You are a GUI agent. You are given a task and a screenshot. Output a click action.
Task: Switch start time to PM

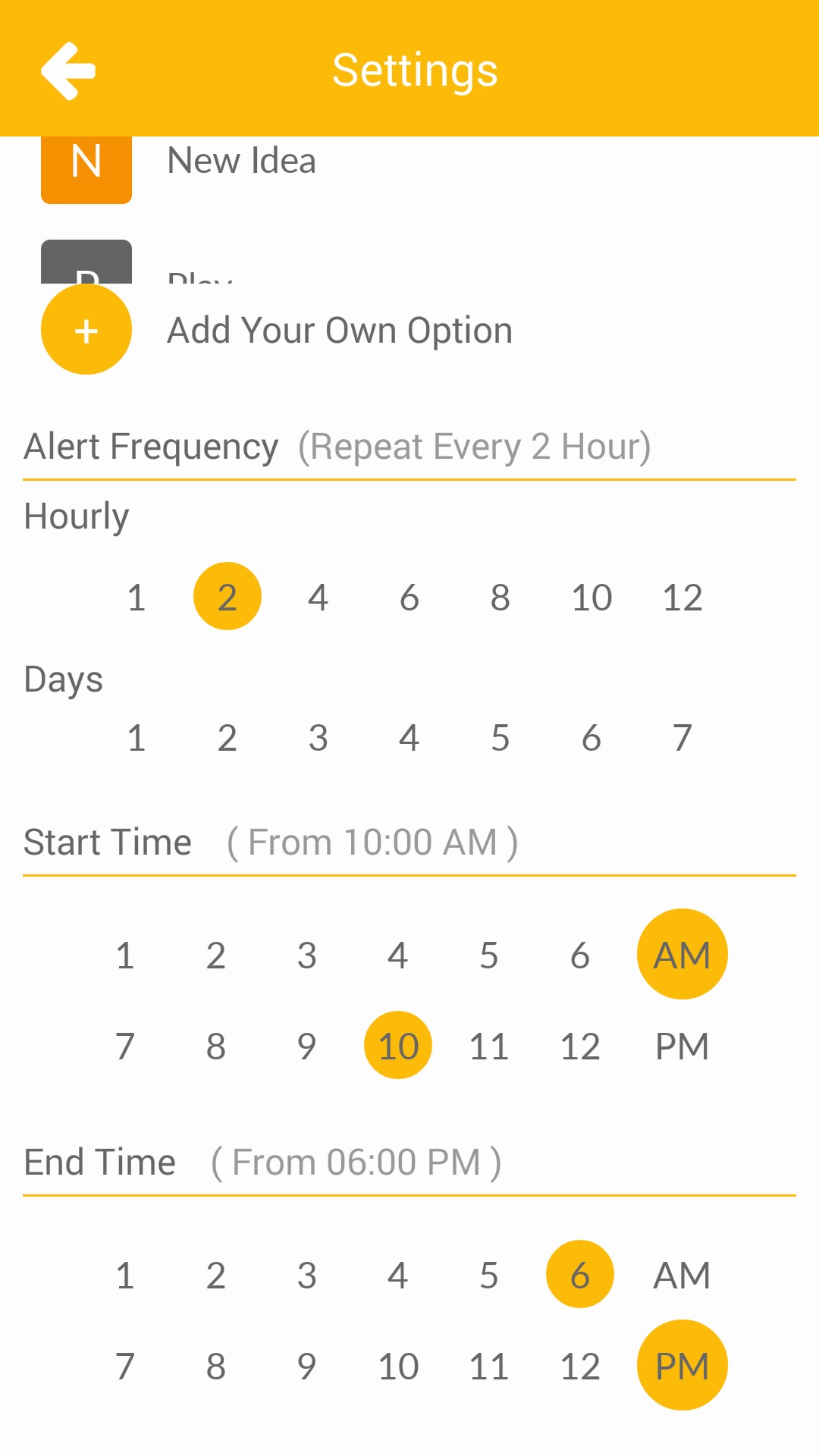click(x=682, y=1046)
